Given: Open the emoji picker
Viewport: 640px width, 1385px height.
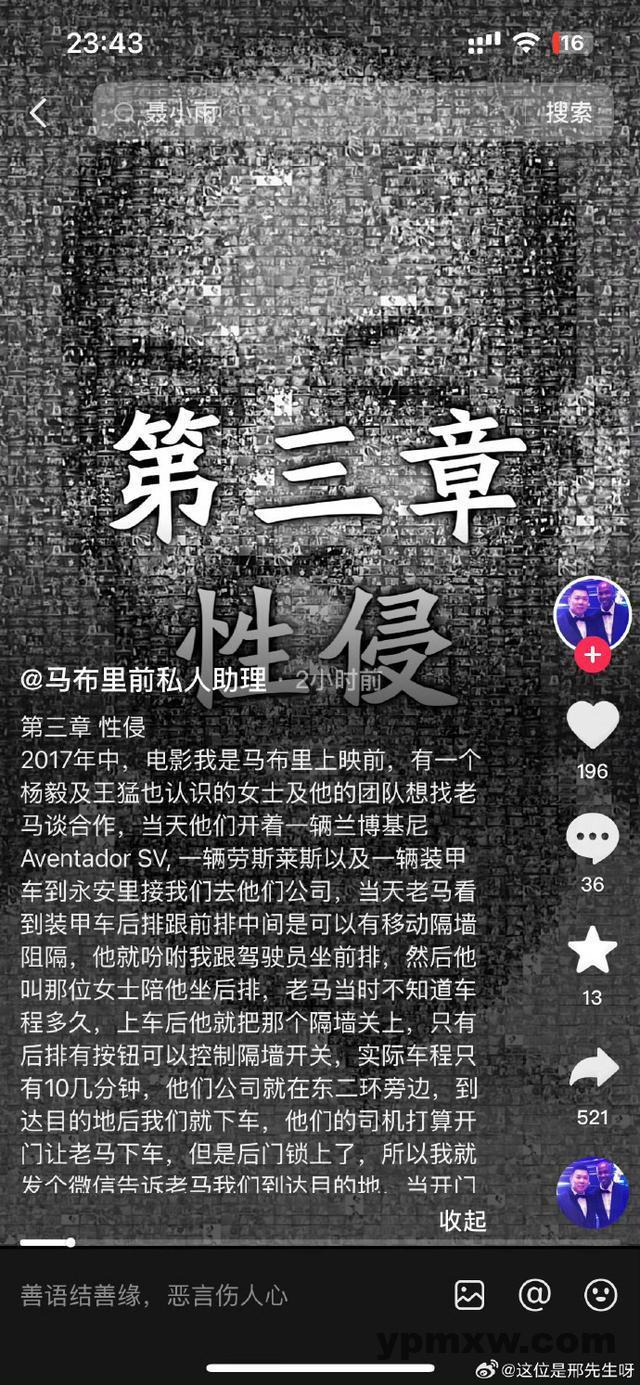Looking at the screenshot, I should coord(600,1295).
